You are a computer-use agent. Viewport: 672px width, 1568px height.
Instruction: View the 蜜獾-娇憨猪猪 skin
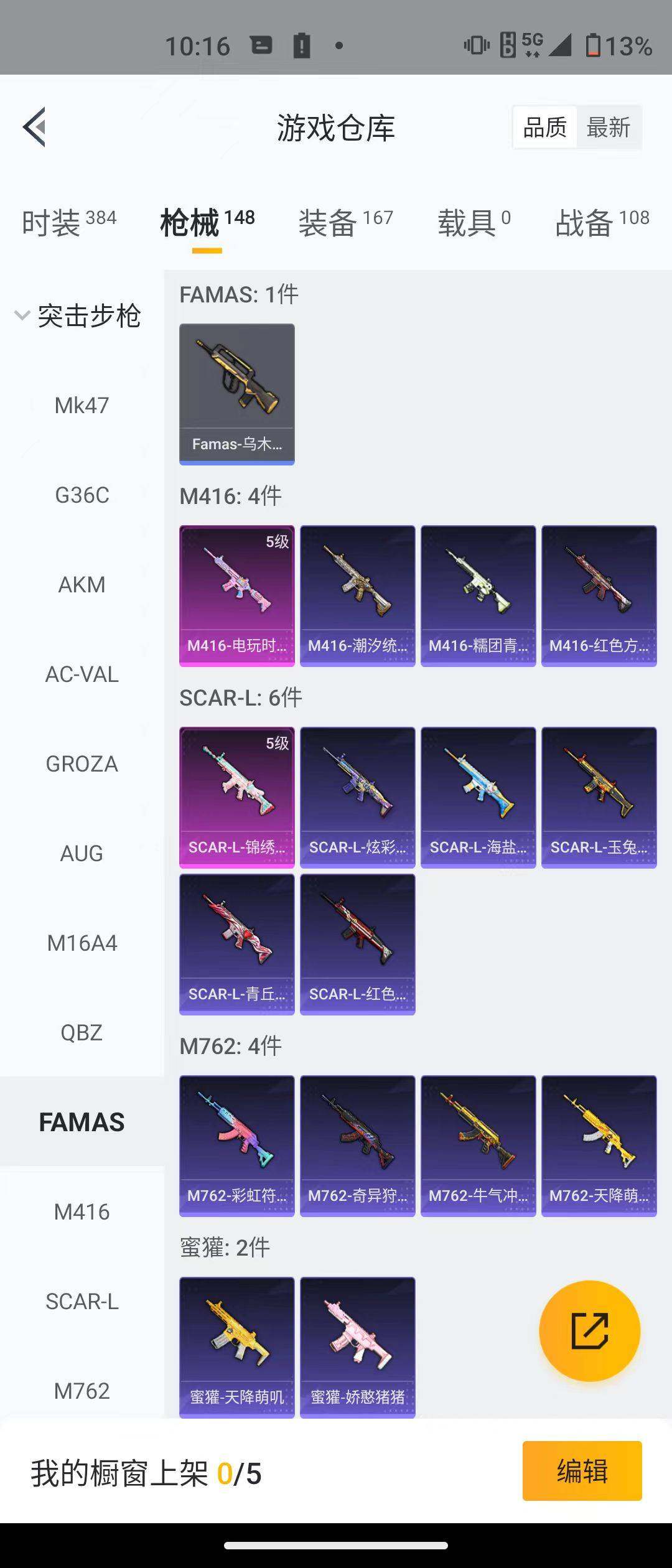tap(357, 1347)
